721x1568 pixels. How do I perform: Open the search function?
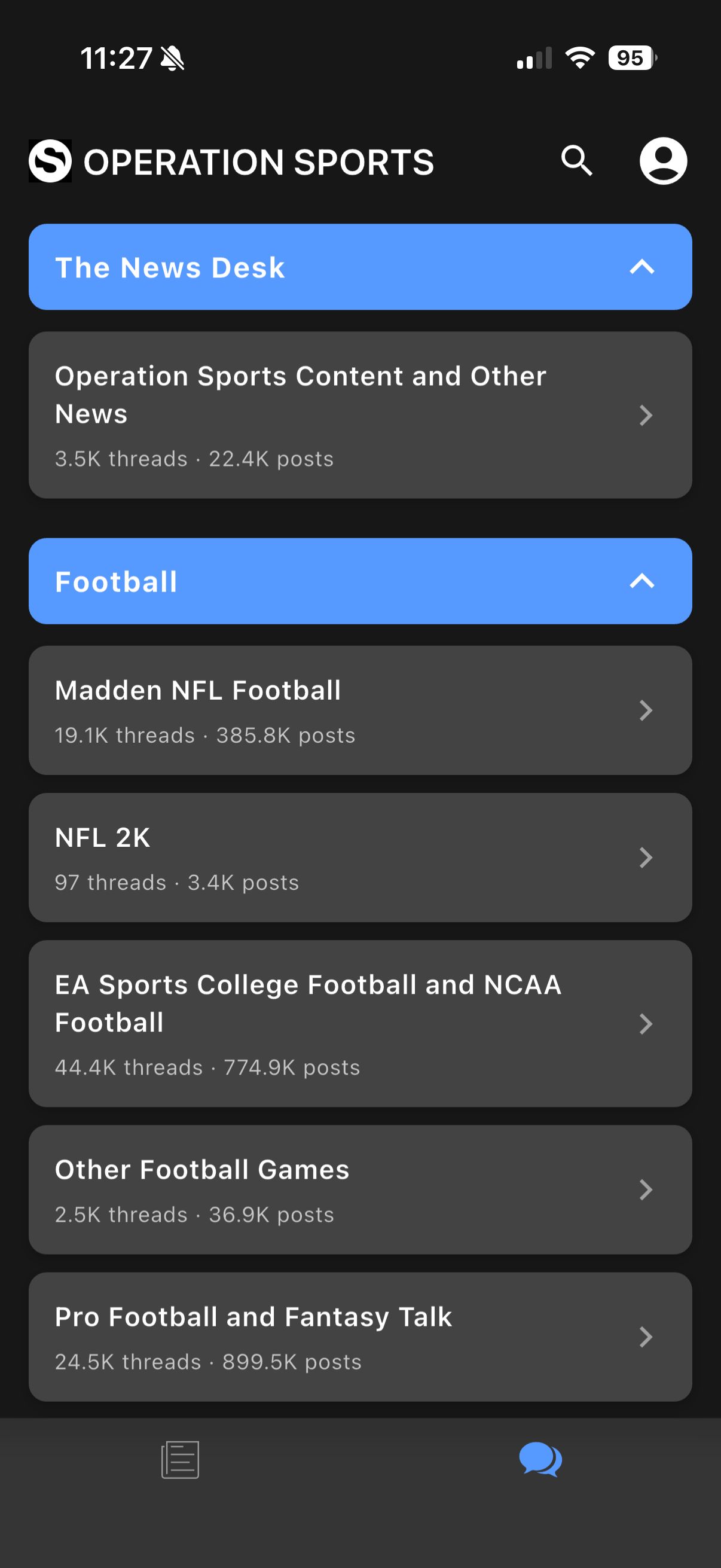(x=577, y=161)
